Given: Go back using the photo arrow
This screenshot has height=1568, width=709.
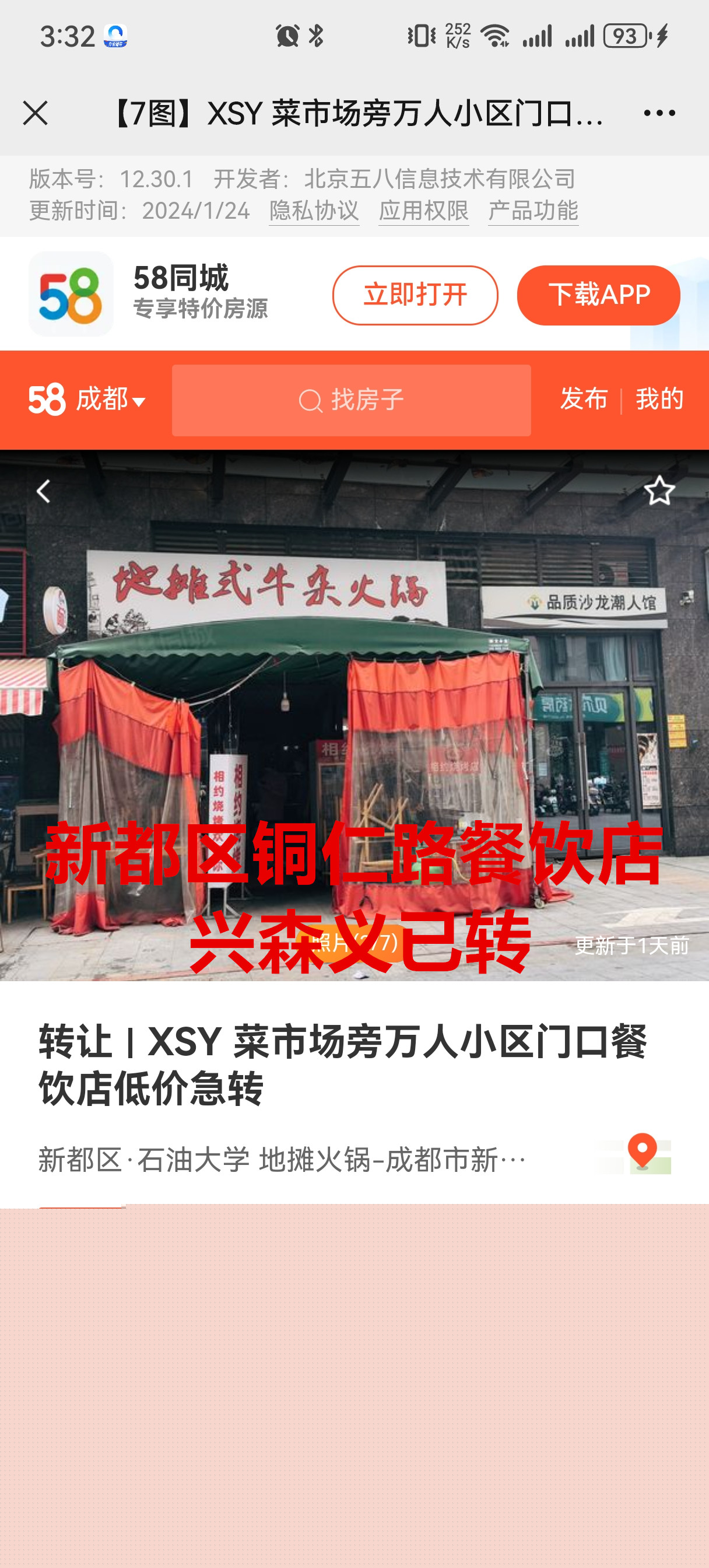Looking at the screenshot, I should 43,491.
